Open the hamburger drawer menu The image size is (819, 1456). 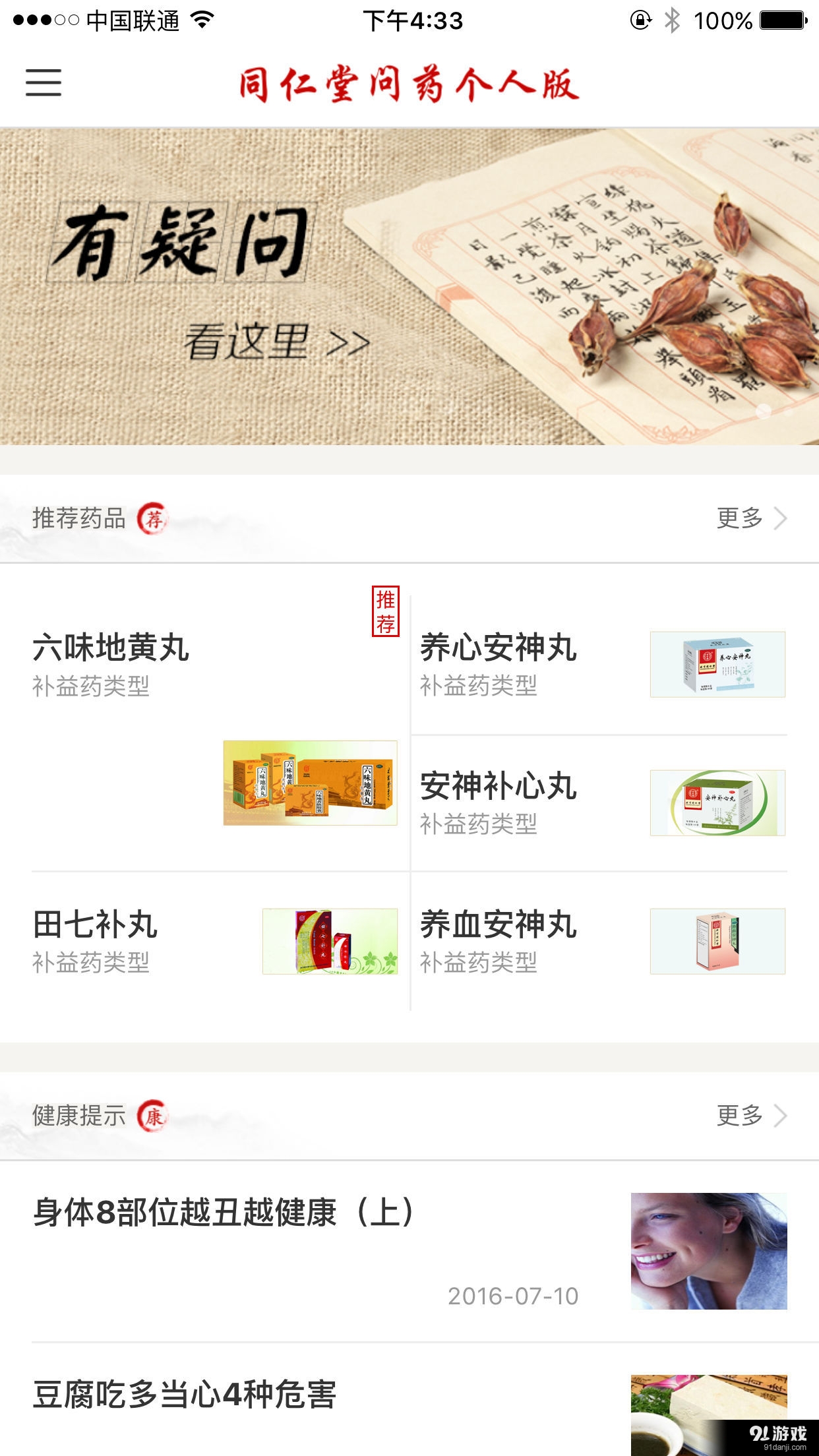[44, 83]
